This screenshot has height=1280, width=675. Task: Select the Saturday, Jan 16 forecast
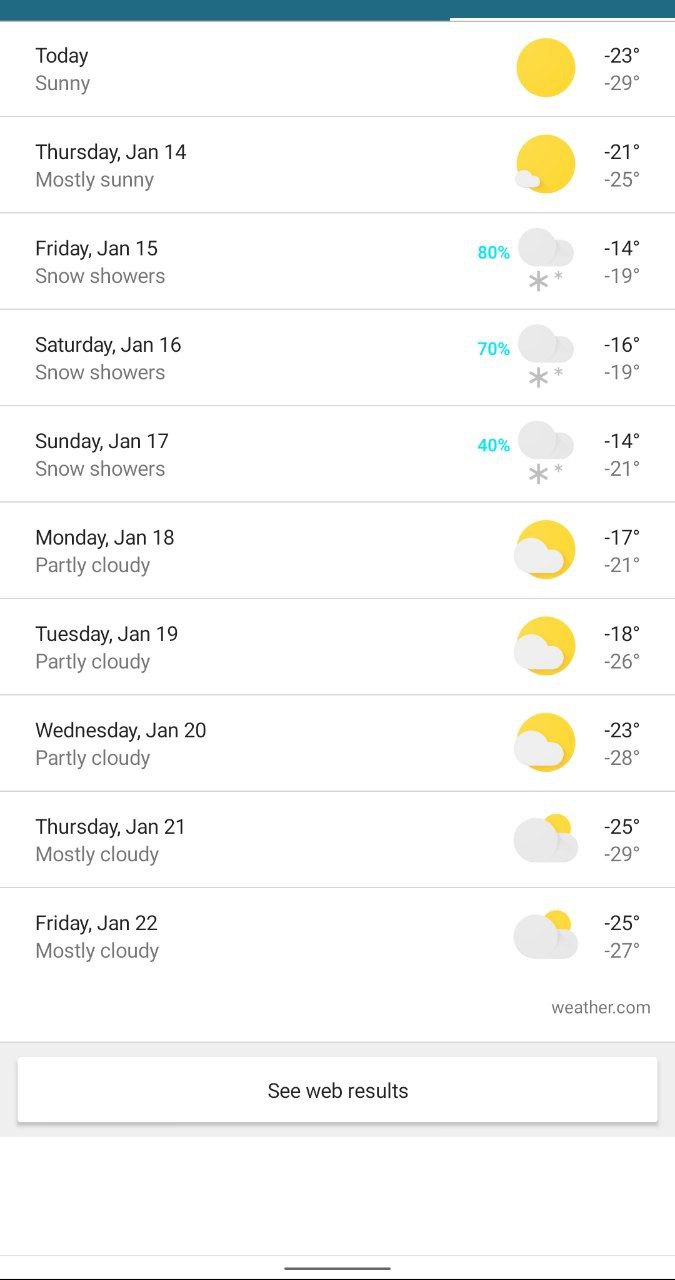(337, 358)
